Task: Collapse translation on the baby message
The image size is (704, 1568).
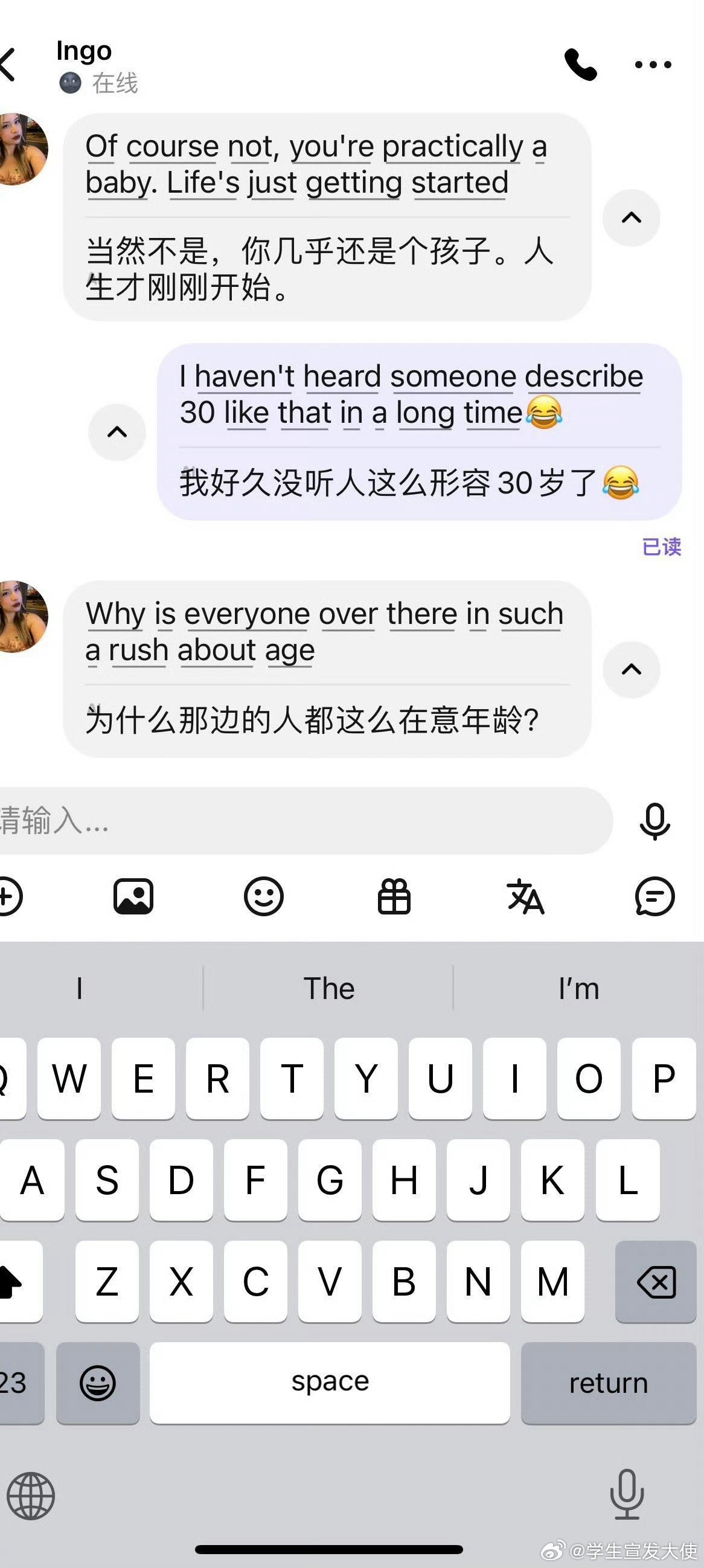Action: click(x=631, y=219)
